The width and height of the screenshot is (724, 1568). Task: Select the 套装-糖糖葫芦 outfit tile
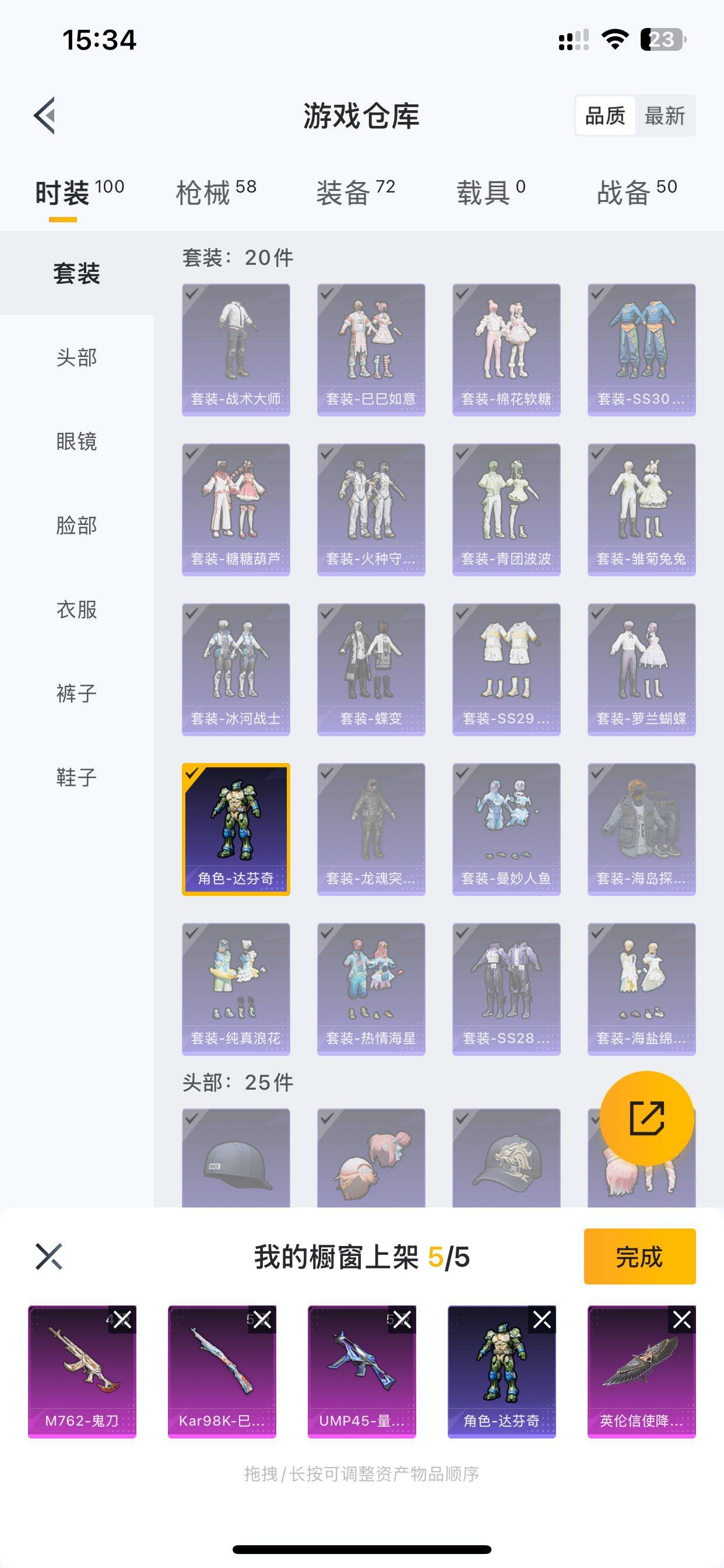click(236, 509)
